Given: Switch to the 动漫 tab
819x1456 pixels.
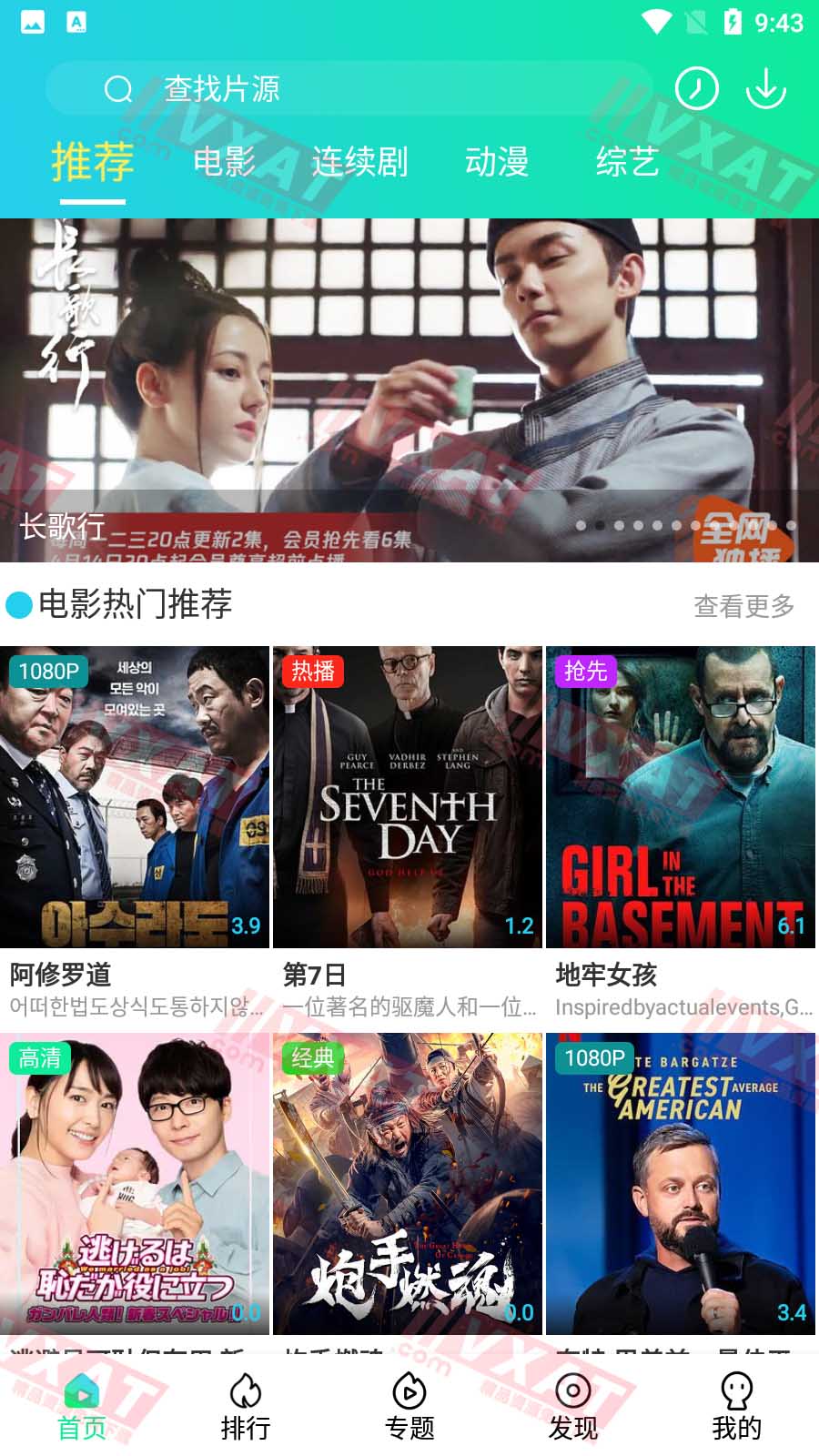Looking at the screenshot, I should (x=497, y=162).
